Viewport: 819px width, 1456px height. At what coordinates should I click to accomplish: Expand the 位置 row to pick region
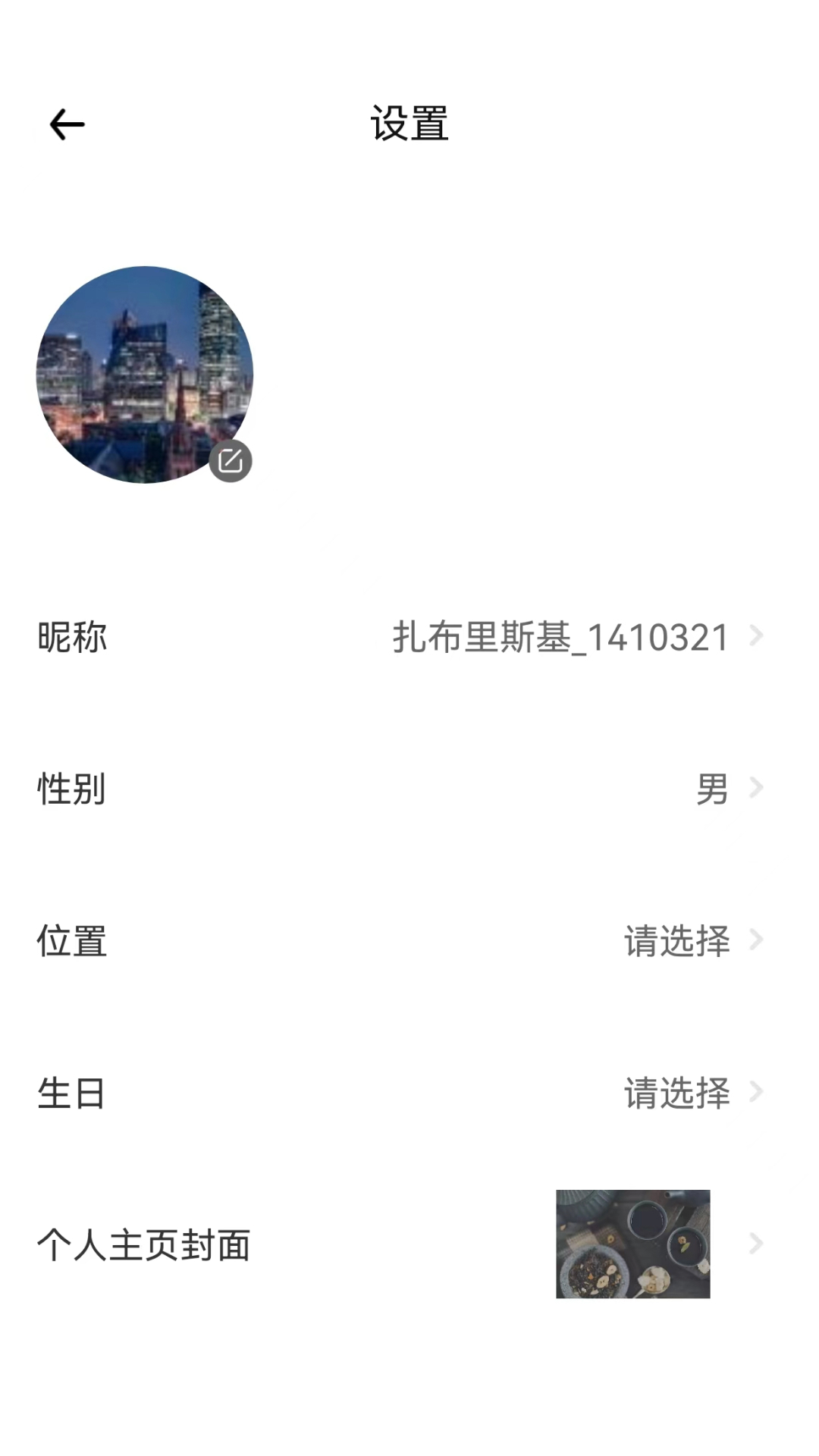(x=409, y=941)
